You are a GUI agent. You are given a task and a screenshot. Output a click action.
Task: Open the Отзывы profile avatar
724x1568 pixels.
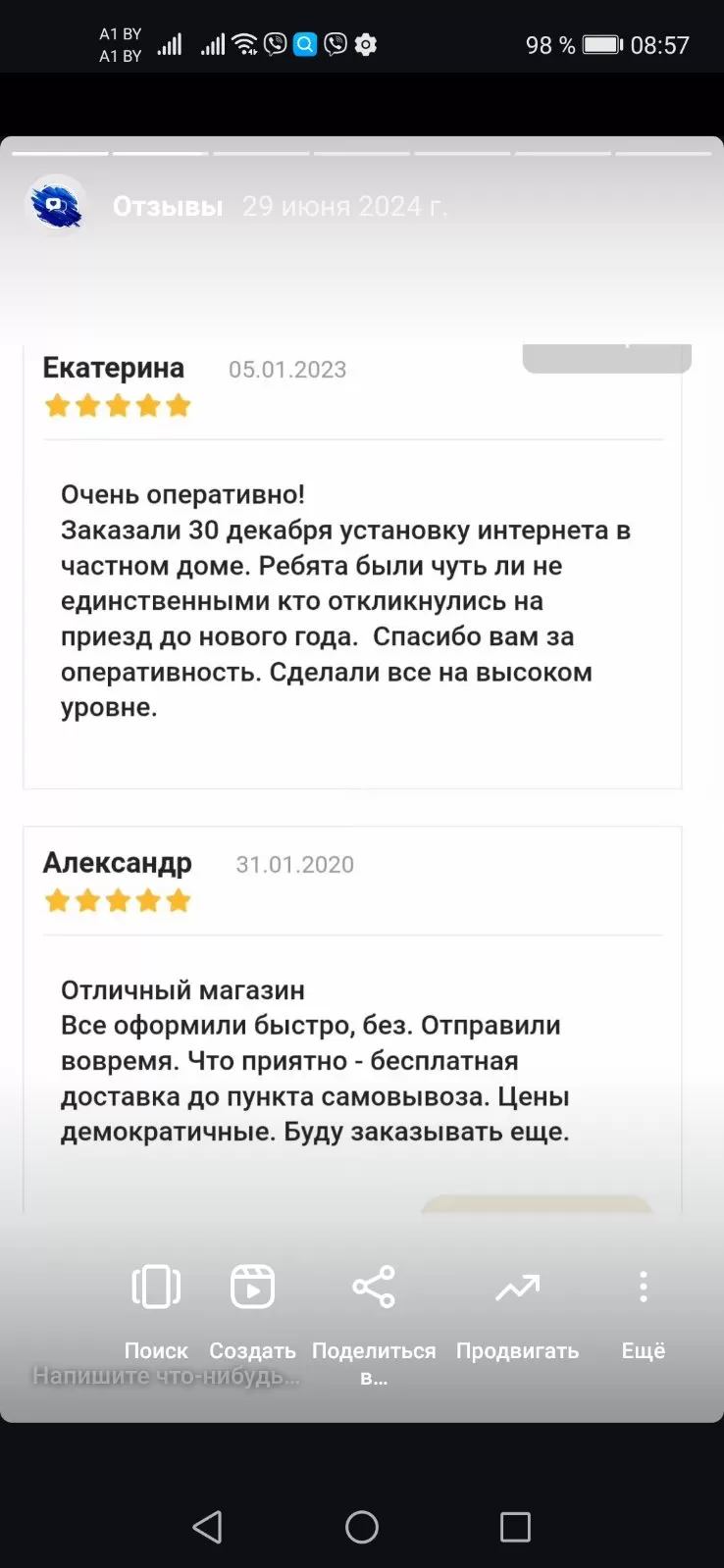pyautogui.click(x=56, y=207)
